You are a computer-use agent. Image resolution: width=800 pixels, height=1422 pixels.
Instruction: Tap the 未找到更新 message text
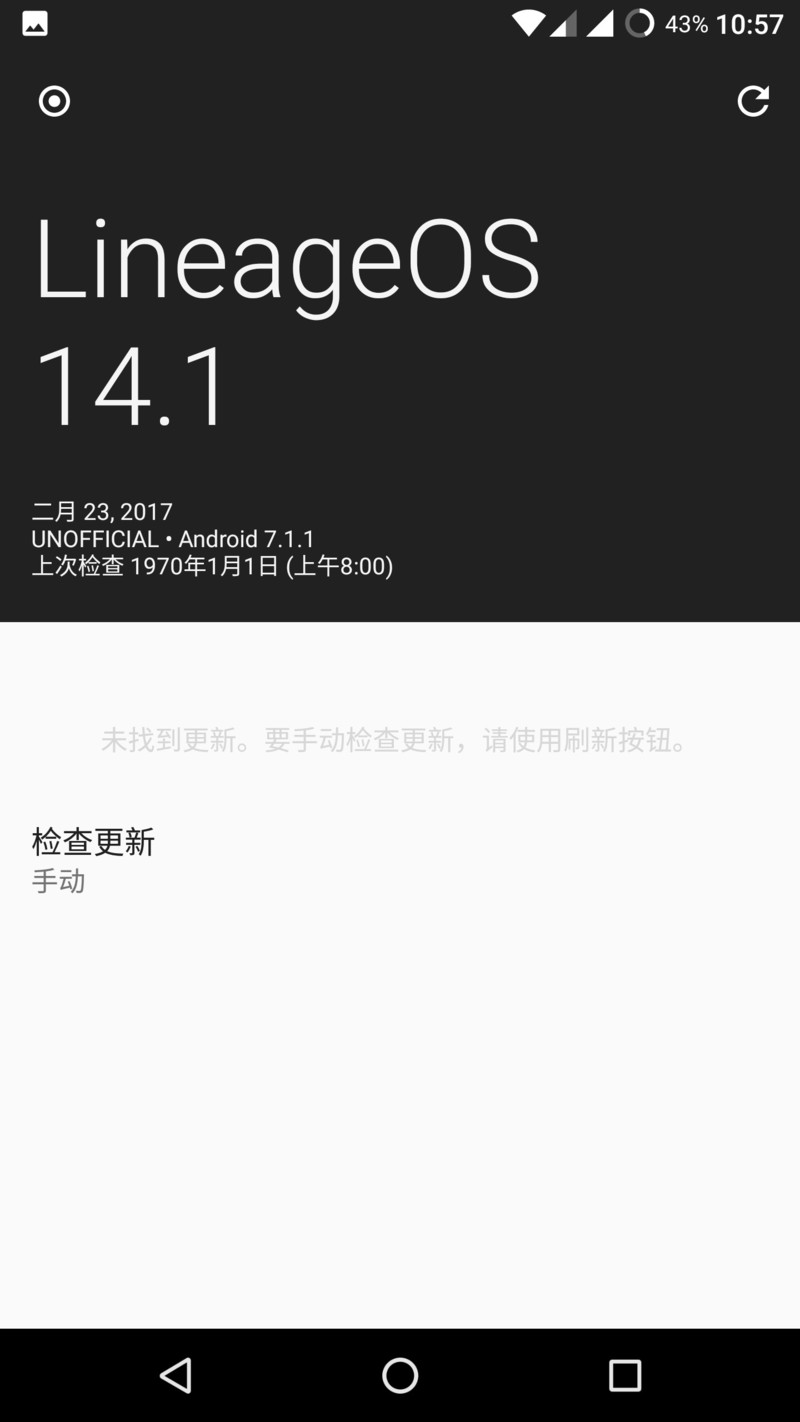click(x=393, y=741)
